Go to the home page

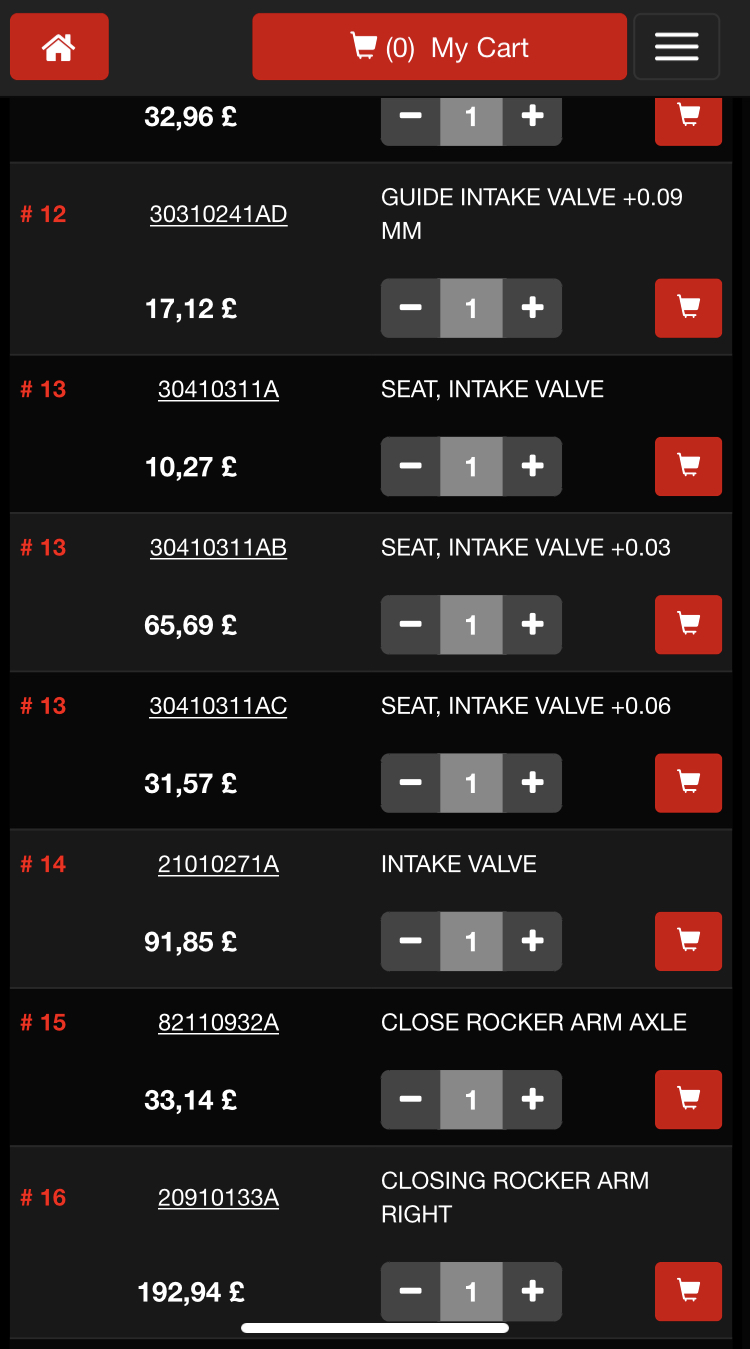click(59, 47)
